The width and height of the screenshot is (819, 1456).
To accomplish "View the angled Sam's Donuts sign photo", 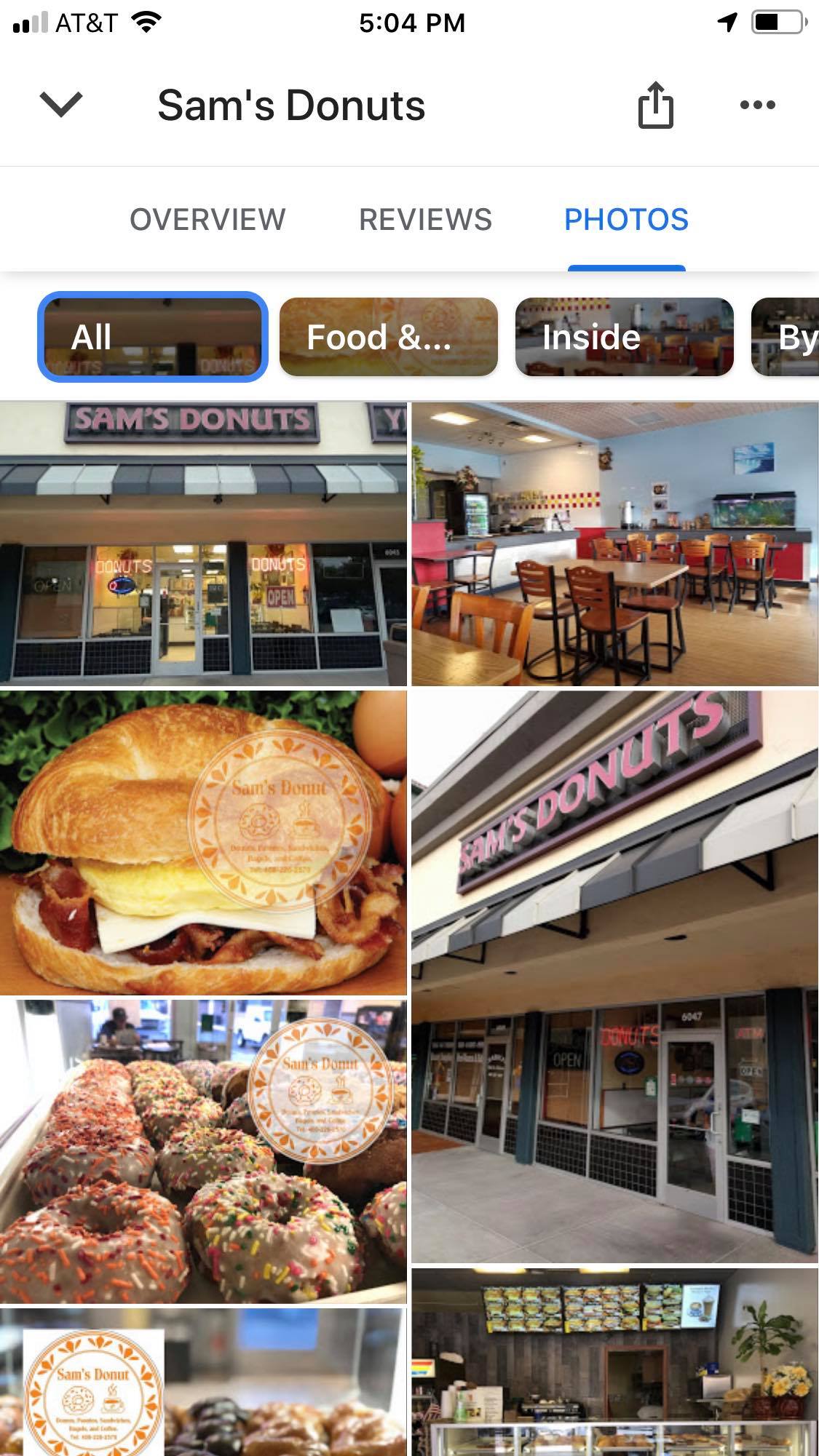I will [614, 976].
